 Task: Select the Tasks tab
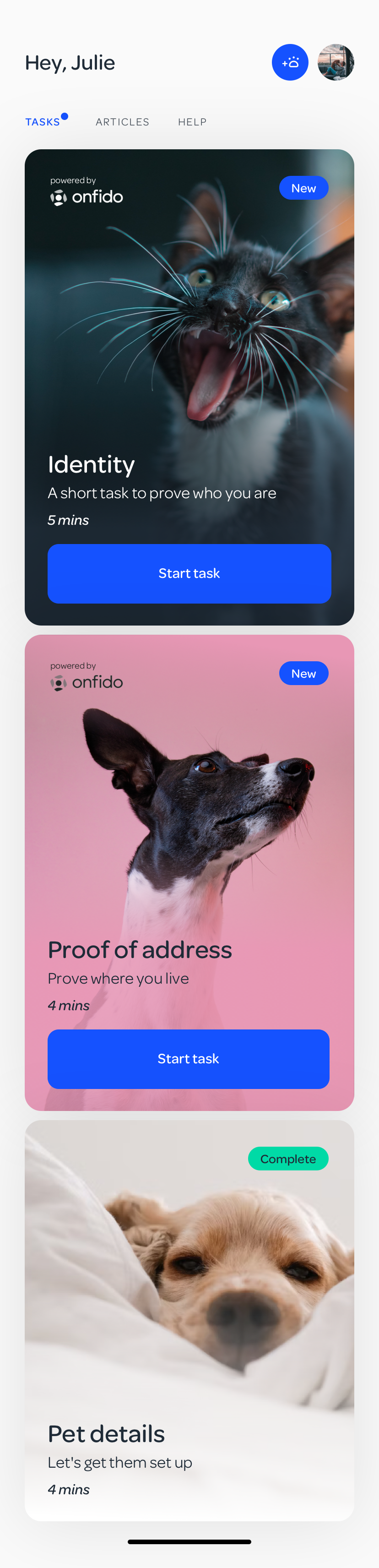pyautogui.click(x=43, y=122)
